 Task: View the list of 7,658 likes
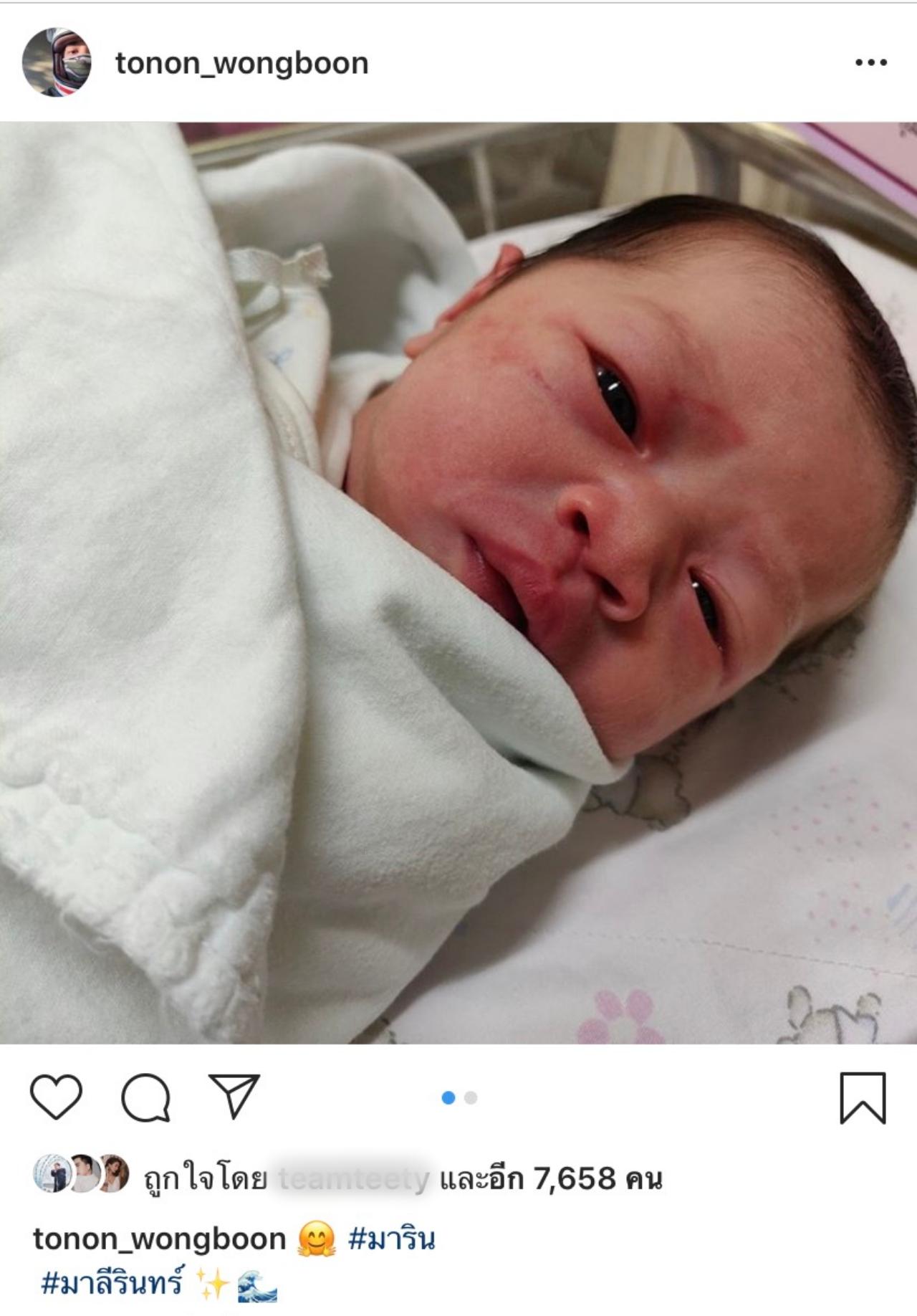(550, 1178)
